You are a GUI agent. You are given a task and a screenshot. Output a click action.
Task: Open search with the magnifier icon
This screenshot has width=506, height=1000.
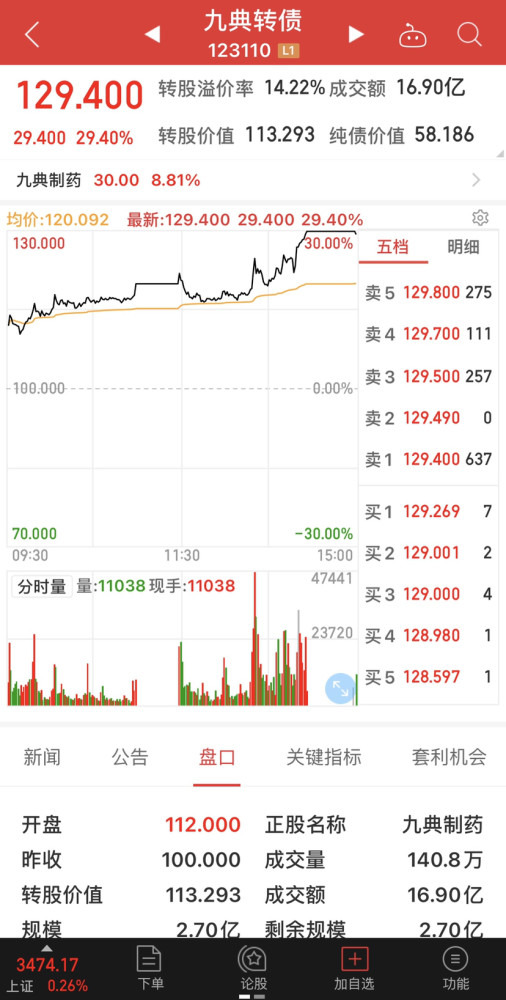pos(470,34)
